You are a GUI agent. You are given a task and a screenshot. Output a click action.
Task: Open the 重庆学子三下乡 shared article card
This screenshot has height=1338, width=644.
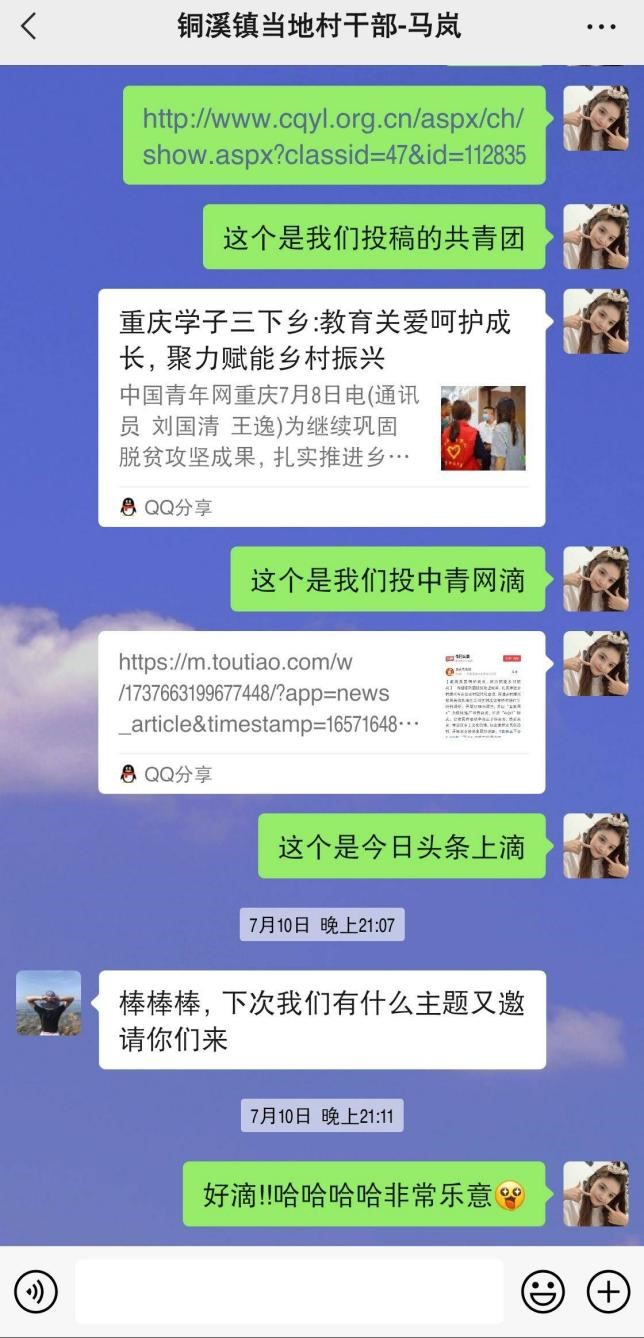pos(321,407)
